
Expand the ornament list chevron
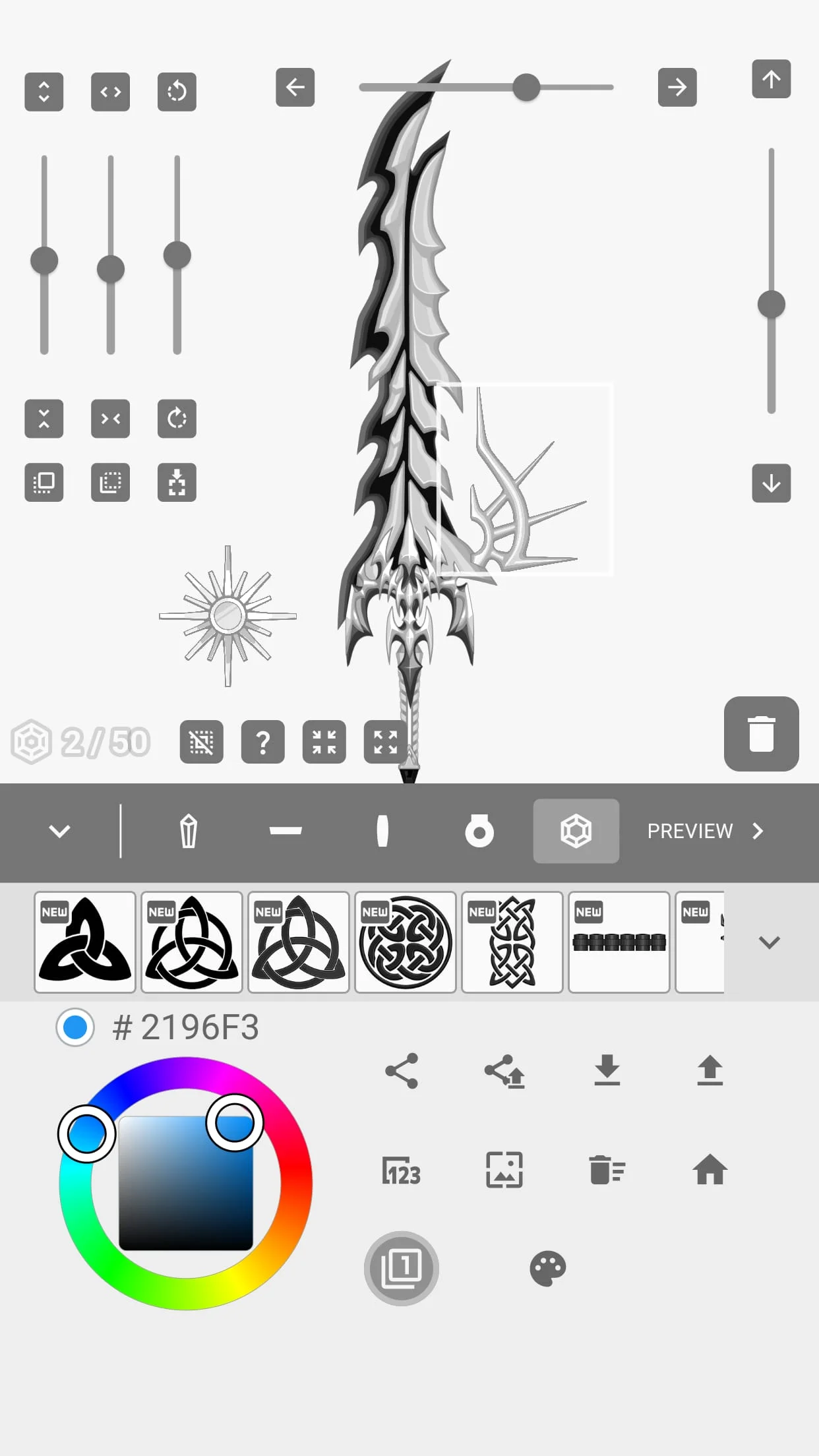coord(769,942)
